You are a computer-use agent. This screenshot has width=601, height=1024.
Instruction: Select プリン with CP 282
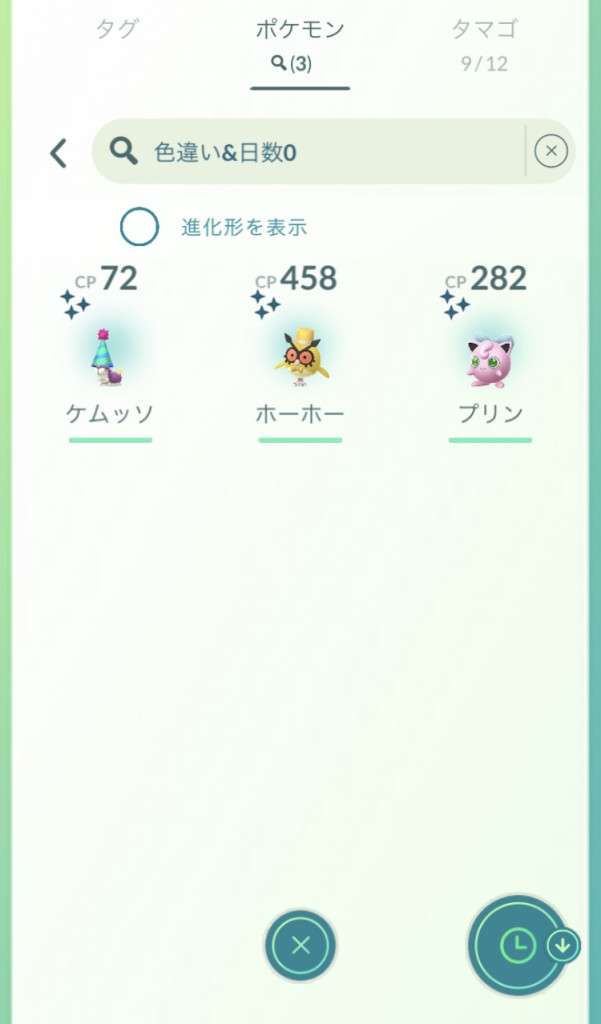(490, 357)
